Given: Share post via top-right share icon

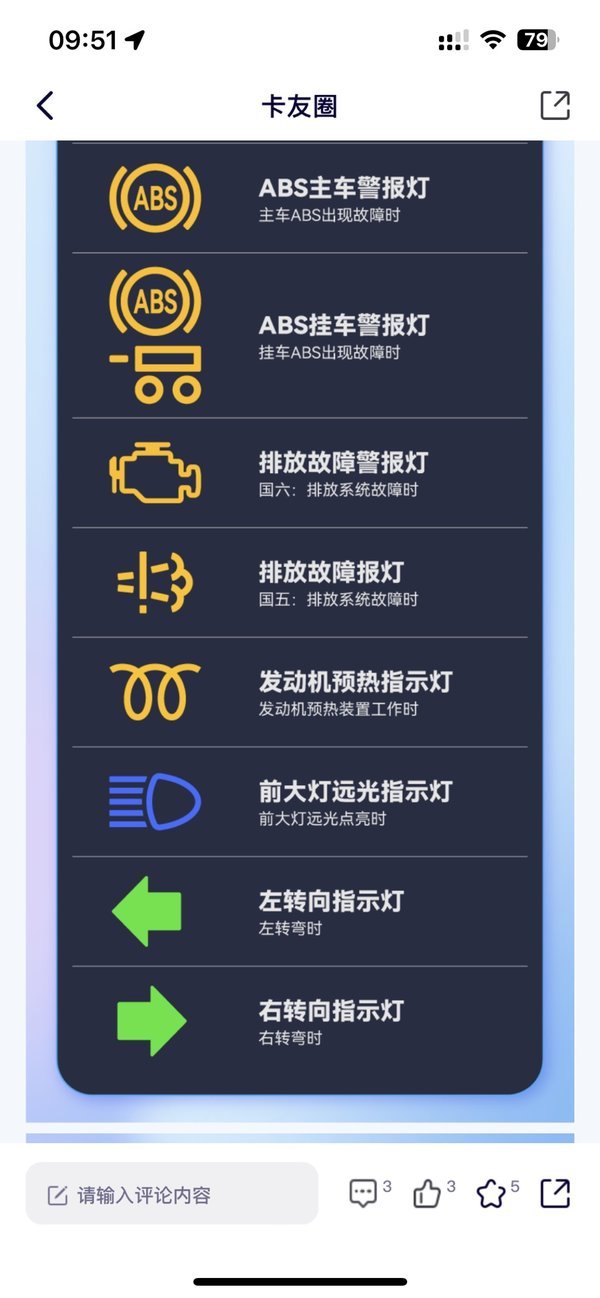Looking at the screenshot, I should click(555, 105).
